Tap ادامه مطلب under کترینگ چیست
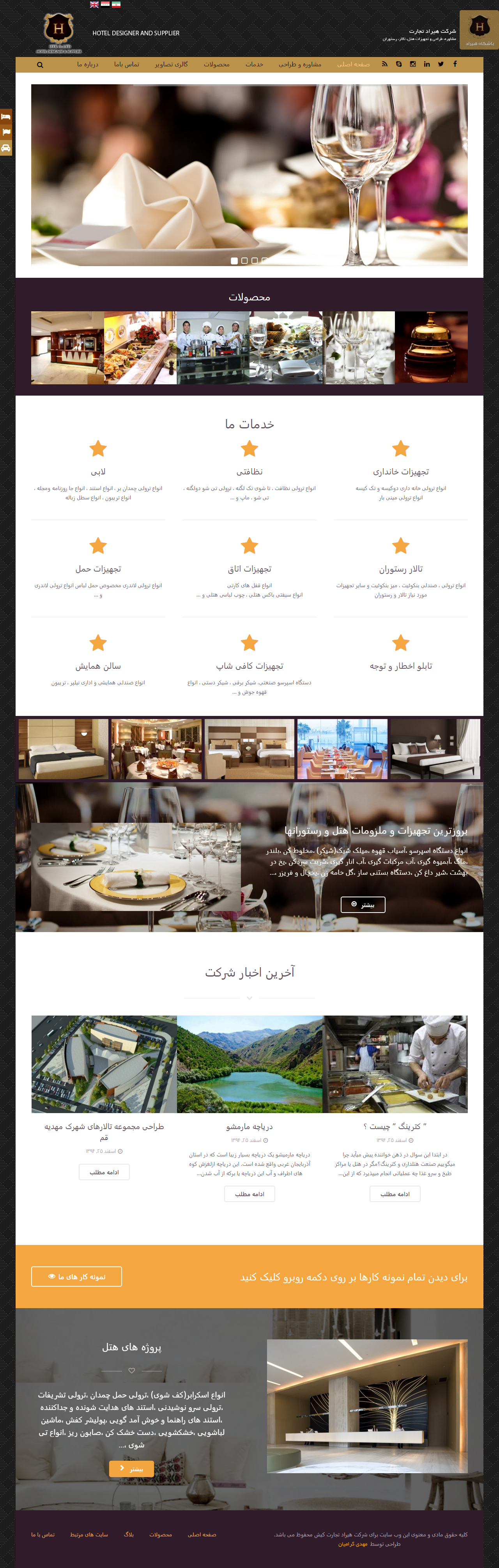Screen dimensions: 499x1568 click(395, 1193)
